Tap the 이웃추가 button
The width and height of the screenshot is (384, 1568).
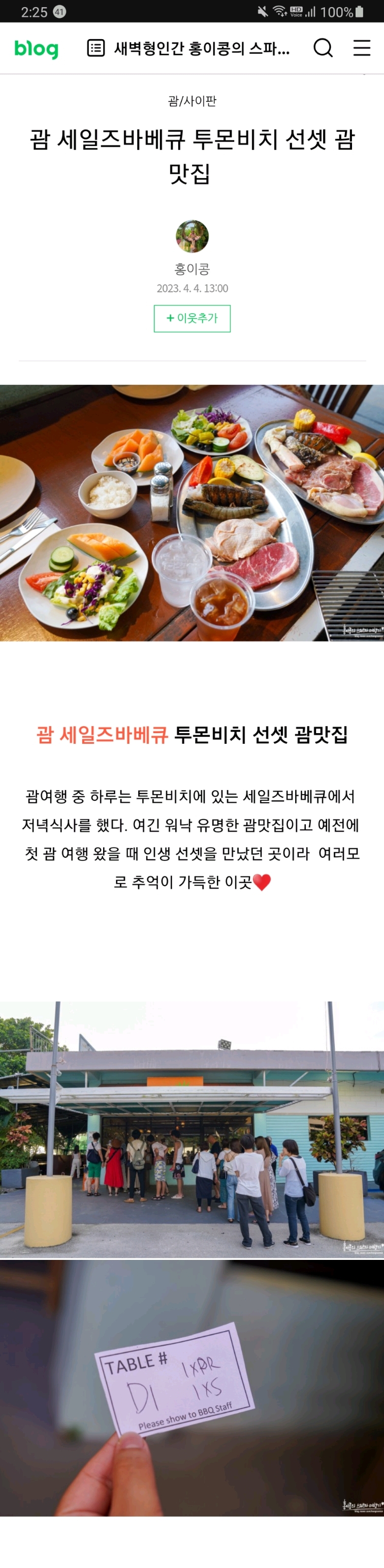(191, 318)
